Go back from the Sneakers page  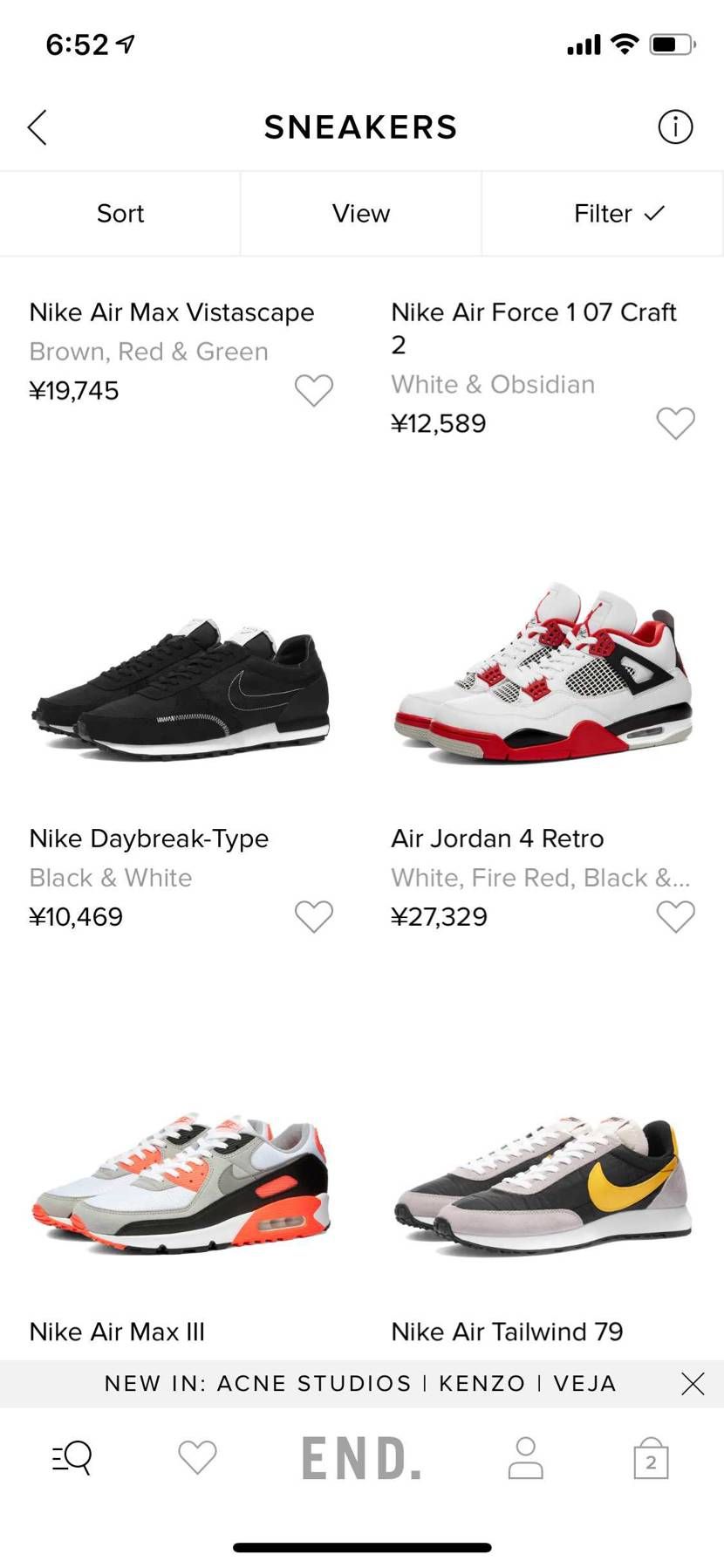pyautogui.click(x=37, y=127)
